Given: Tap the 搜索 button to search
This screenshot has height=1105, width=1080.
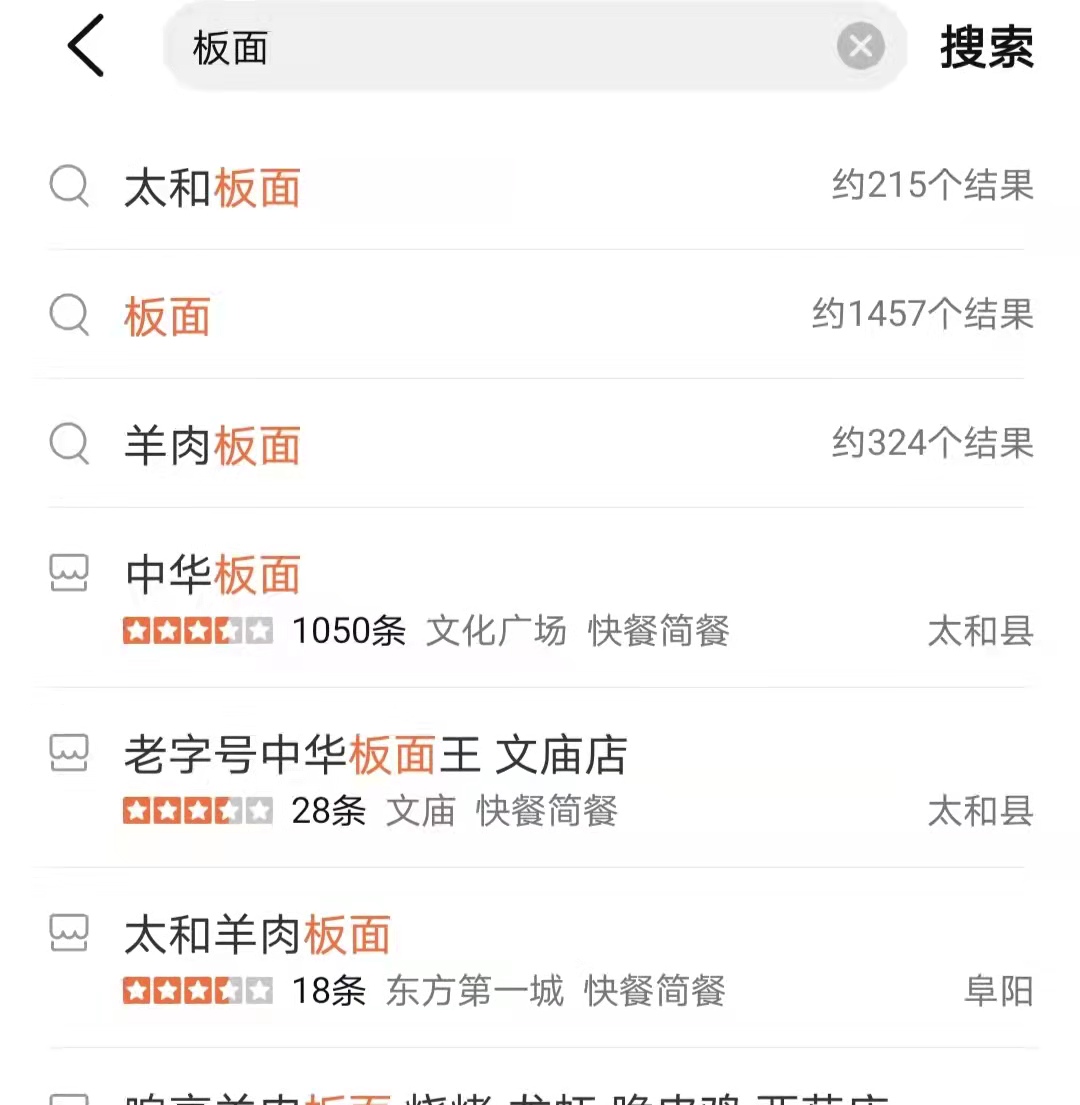Looking at the screenshot, I should [985, 47].
